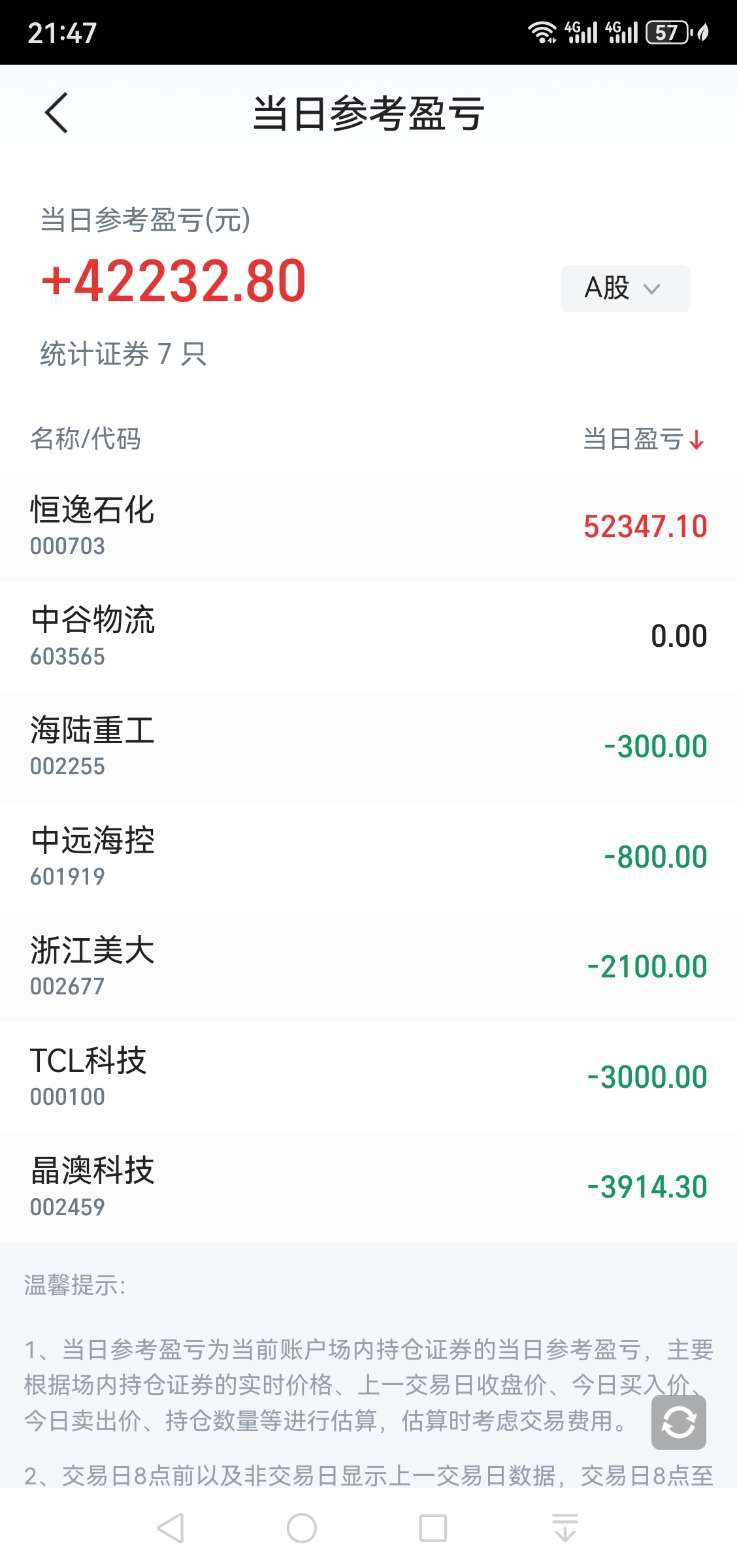
Task: Open the 晶澳科技 002459 row
Action: click(368, 1188)
